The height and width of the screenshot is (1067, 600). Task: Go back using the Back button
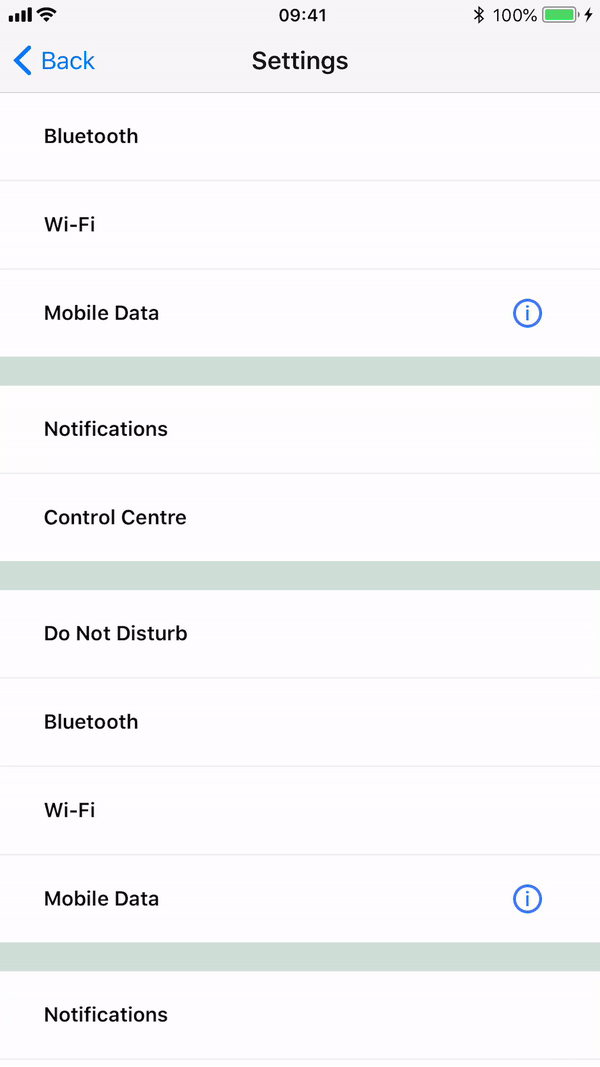point(55,61)
